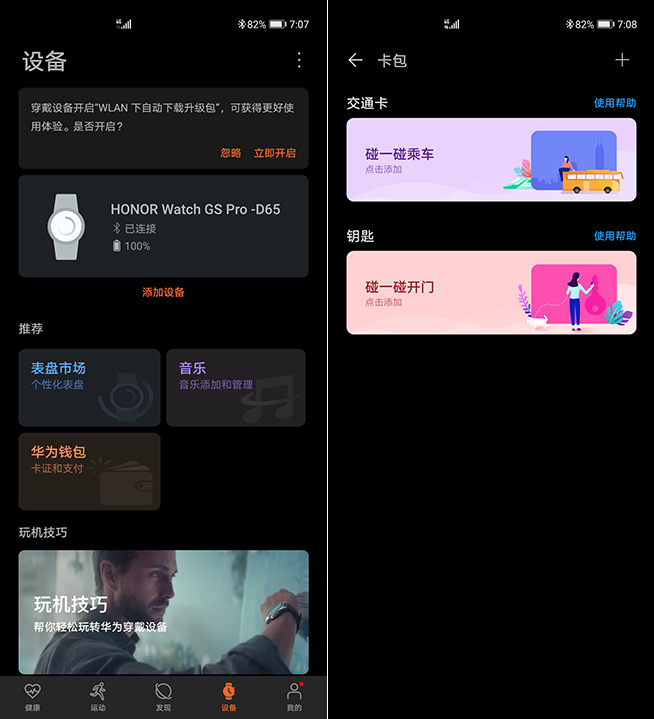Open 使用帮助 for 交通卡

pos(614,103)
